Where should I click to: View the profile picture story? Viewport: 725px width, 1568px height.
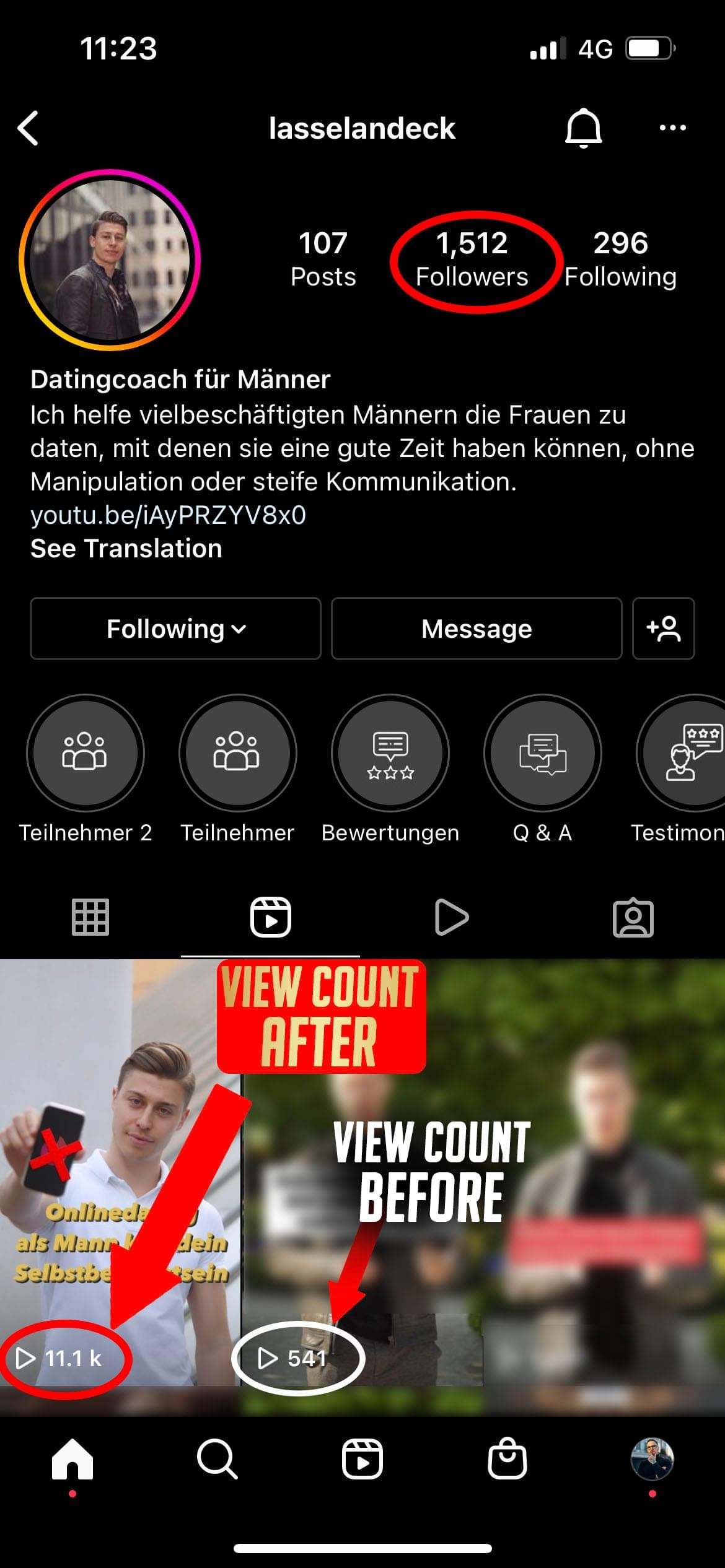(x=110, y=259)
